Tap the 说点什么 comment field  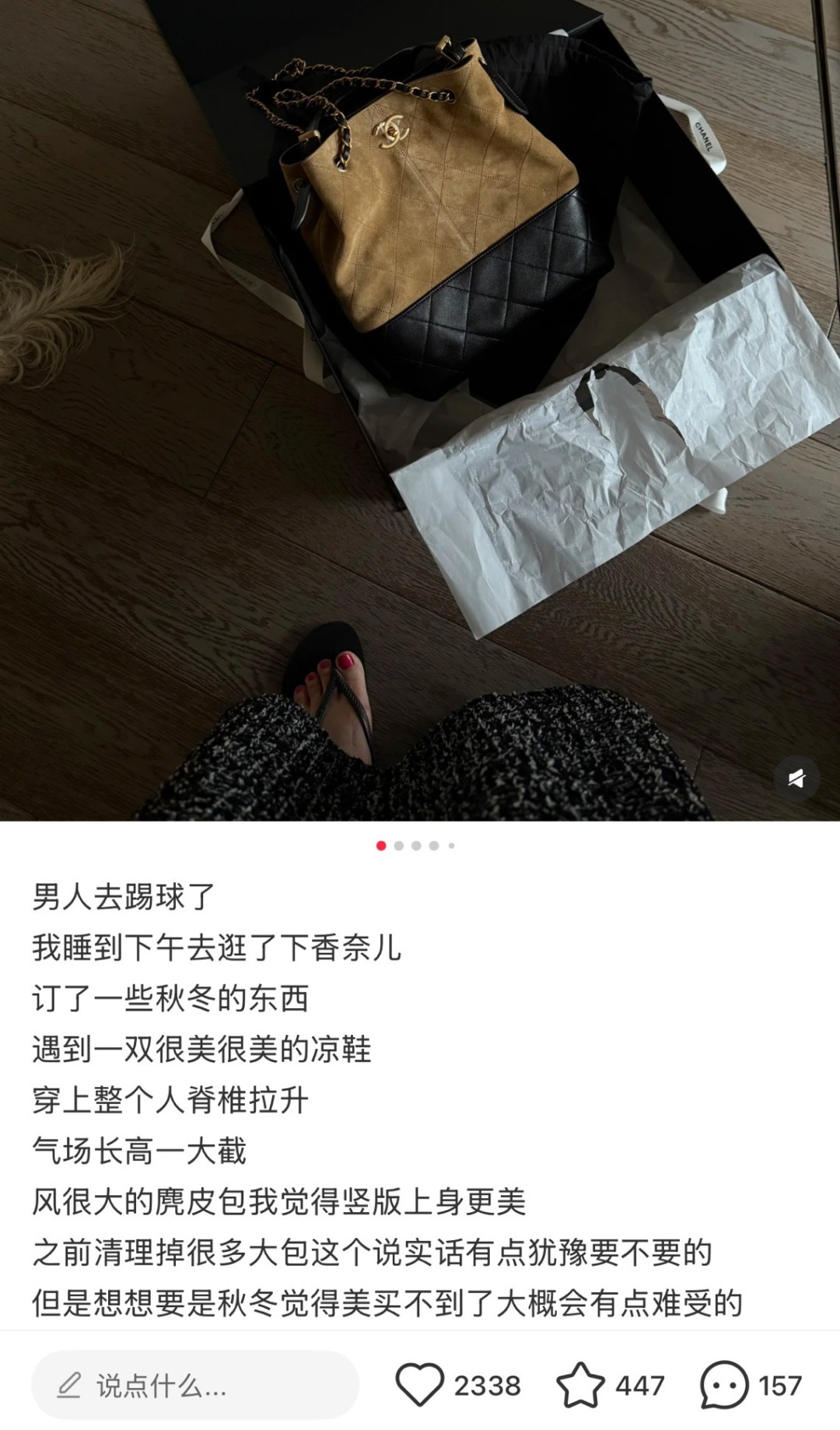(195, 1385)
